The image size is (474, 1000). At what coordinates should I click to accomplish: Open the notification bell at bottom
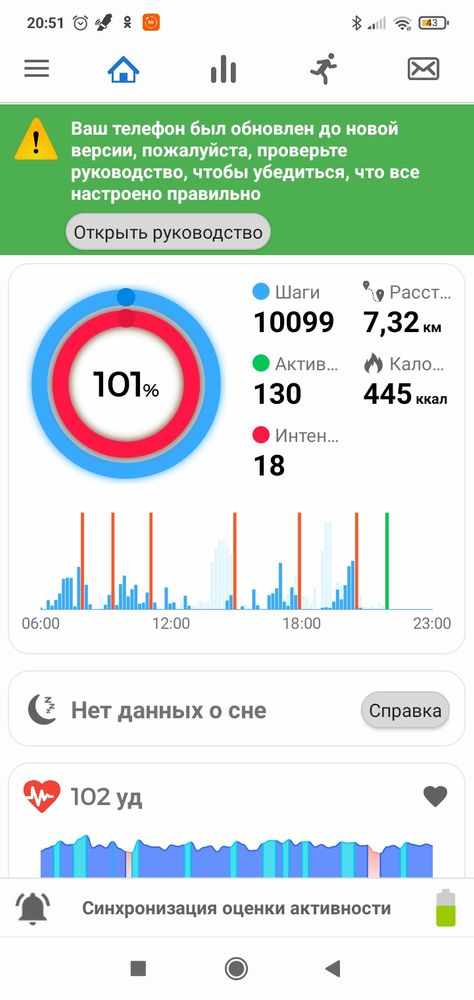(34, 908)
